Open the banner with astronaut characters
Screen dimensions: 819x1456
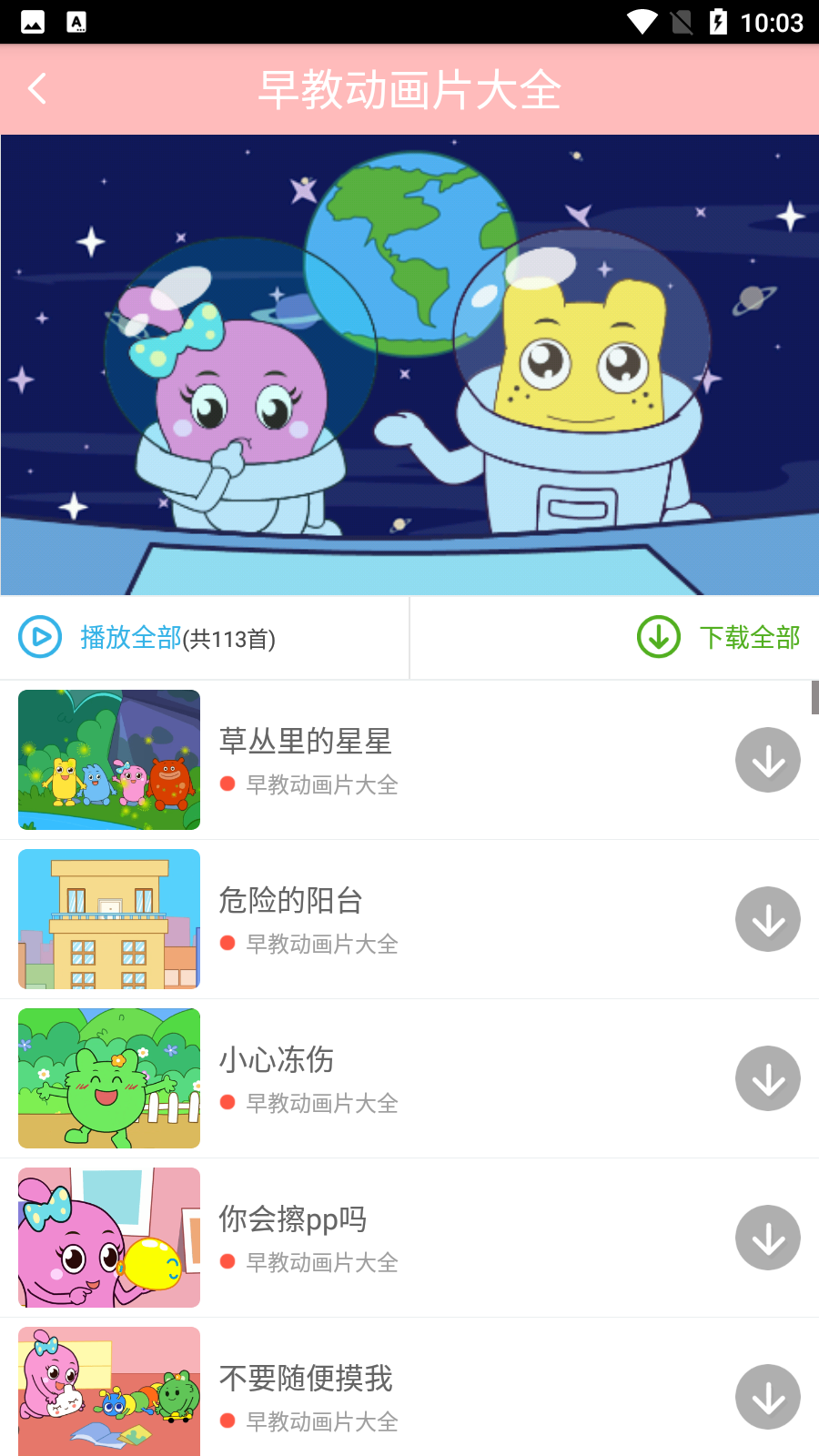[x=409, y=364]
